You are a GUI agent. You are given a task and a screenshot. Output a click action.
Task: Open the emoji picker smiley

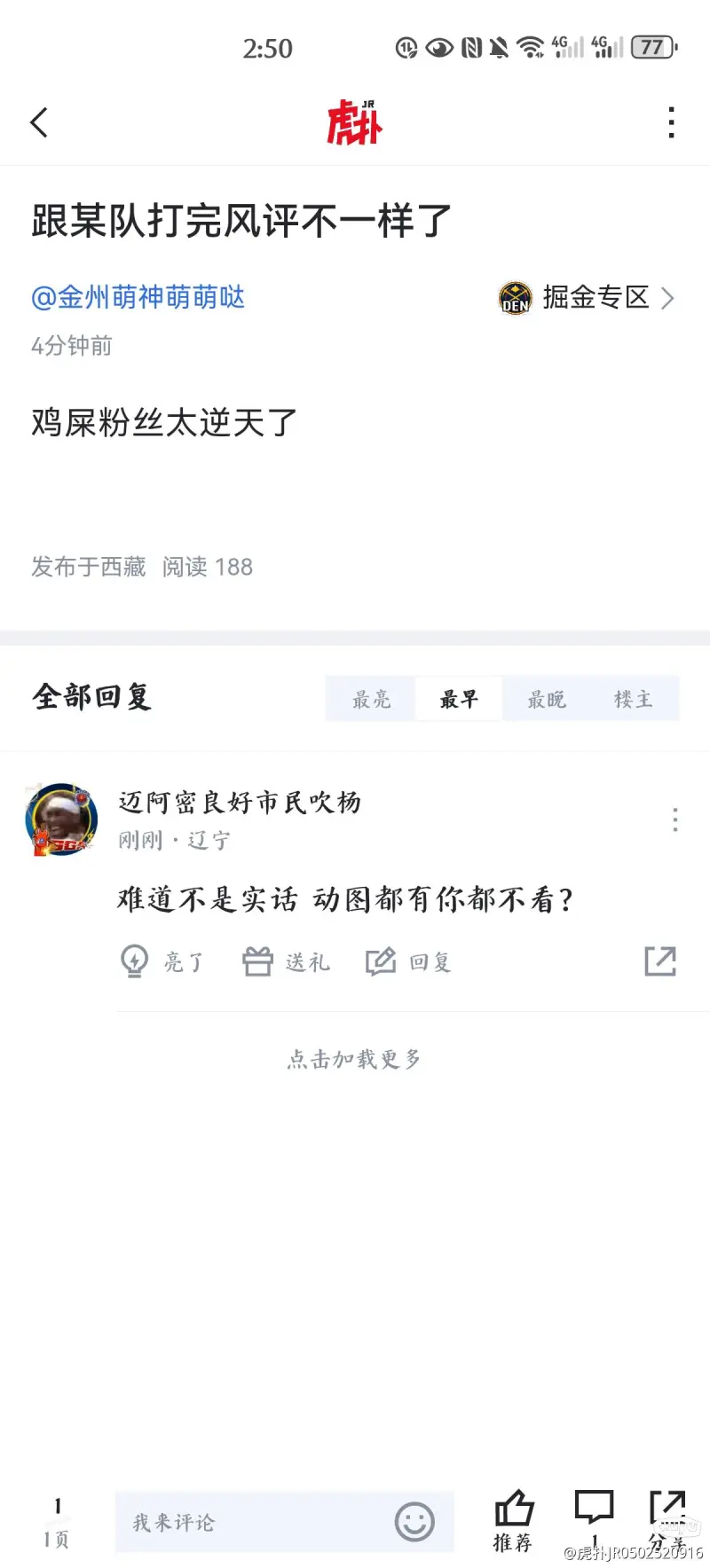tap(414, 1522)
